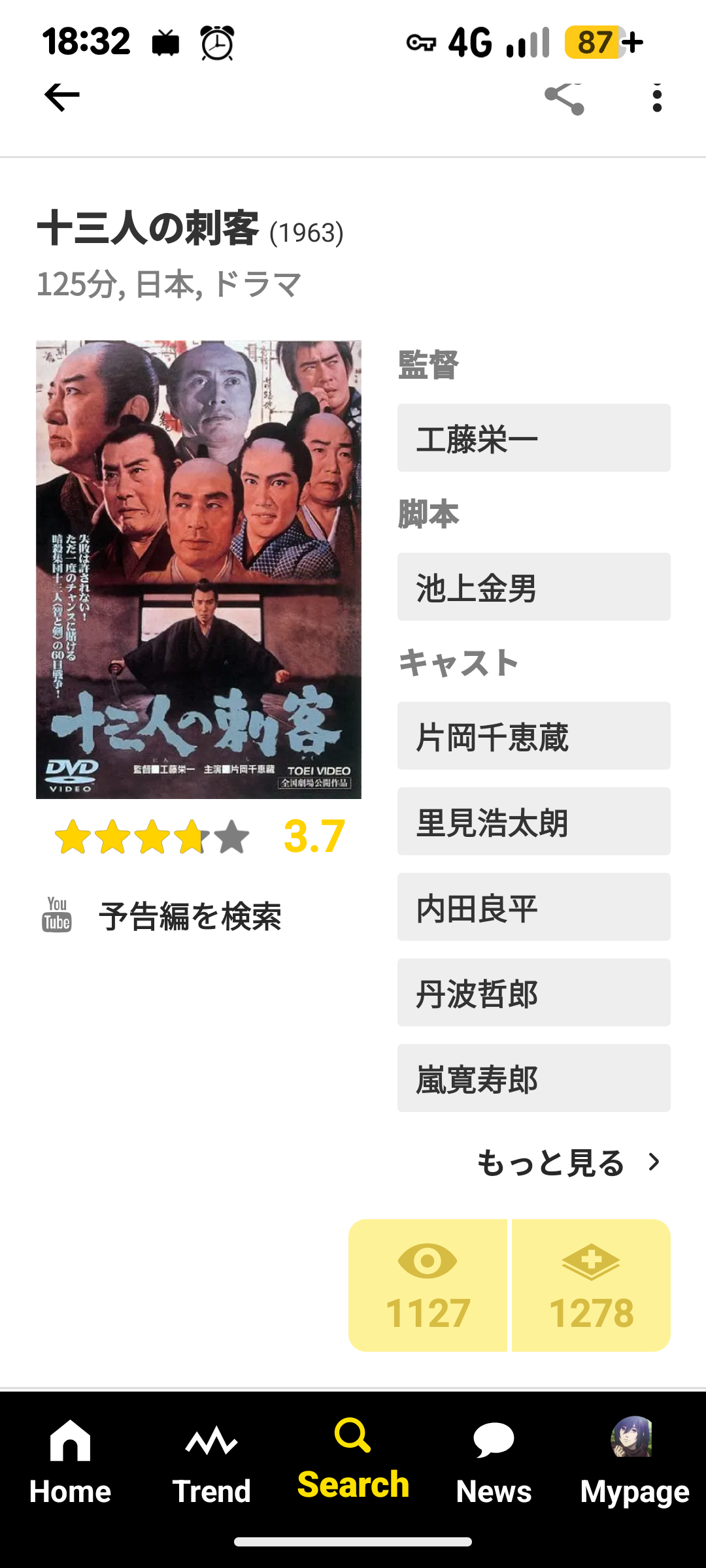Open cast member 嵐寛寿郎
The height and width of the screenshot is (1568, 706).
[x=533, y=1079]
